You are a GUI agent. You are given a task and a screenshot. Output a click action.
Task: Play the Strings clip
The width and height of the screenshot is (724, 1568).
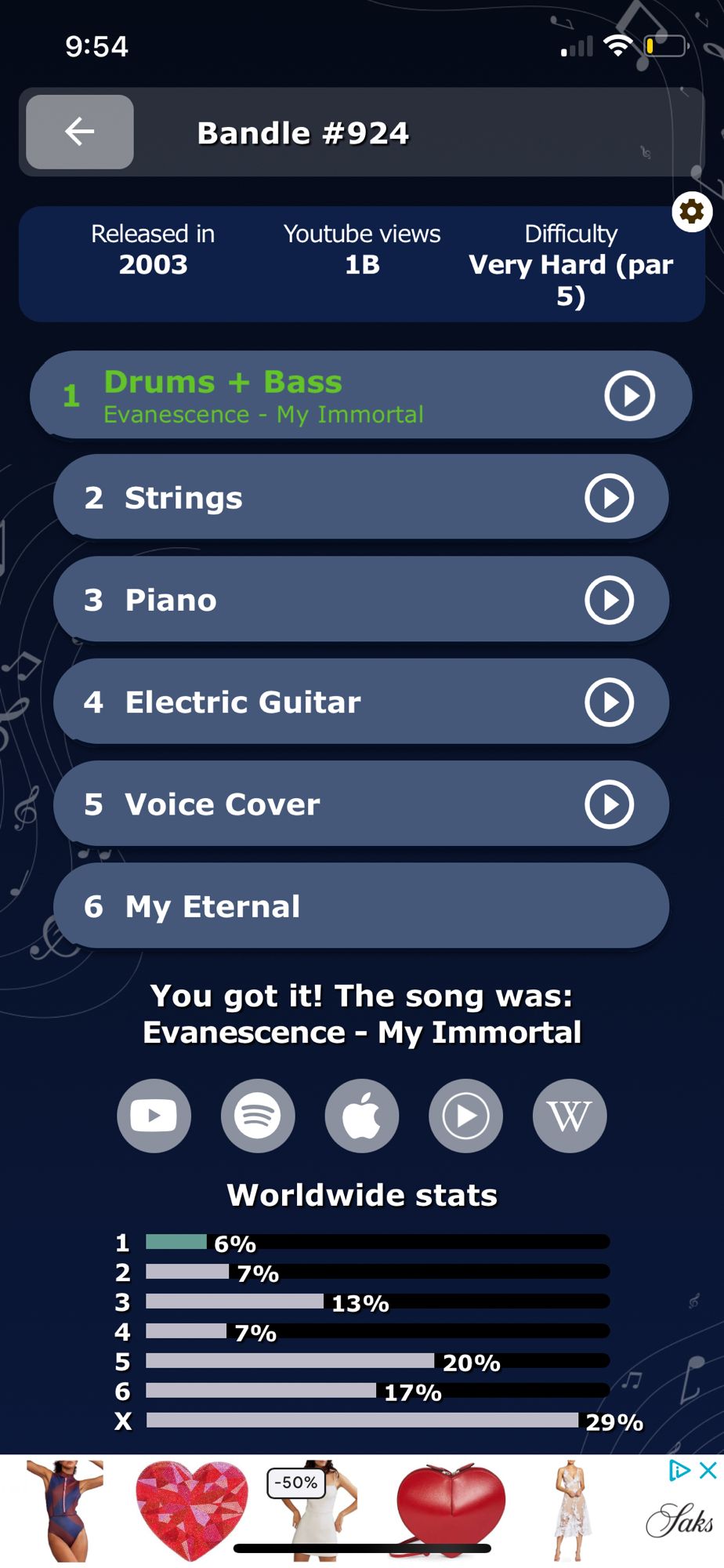[609, 498]
